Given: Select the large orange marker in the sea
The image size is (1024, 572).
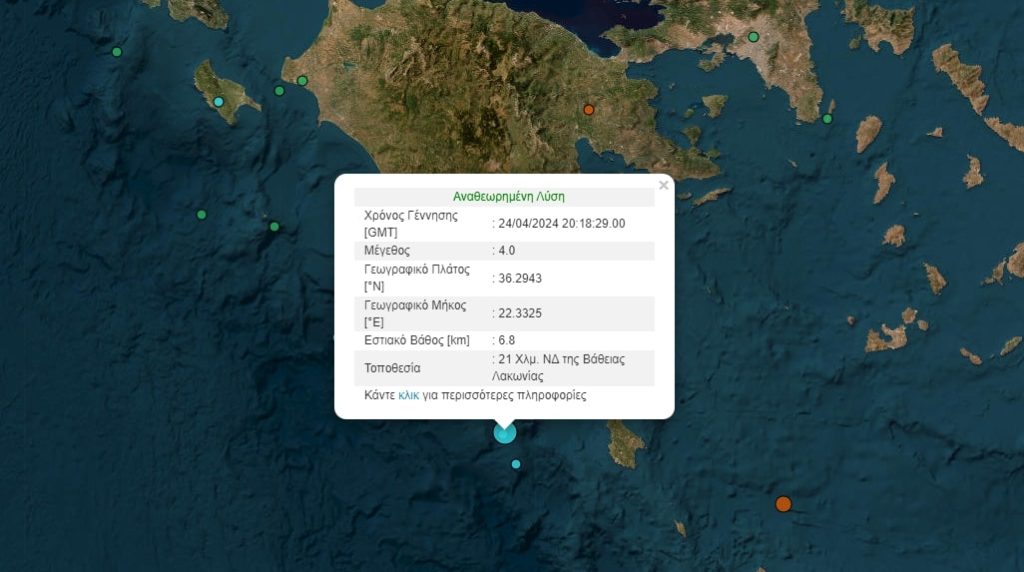Looking at the screenshot, I should pos(783,504).
